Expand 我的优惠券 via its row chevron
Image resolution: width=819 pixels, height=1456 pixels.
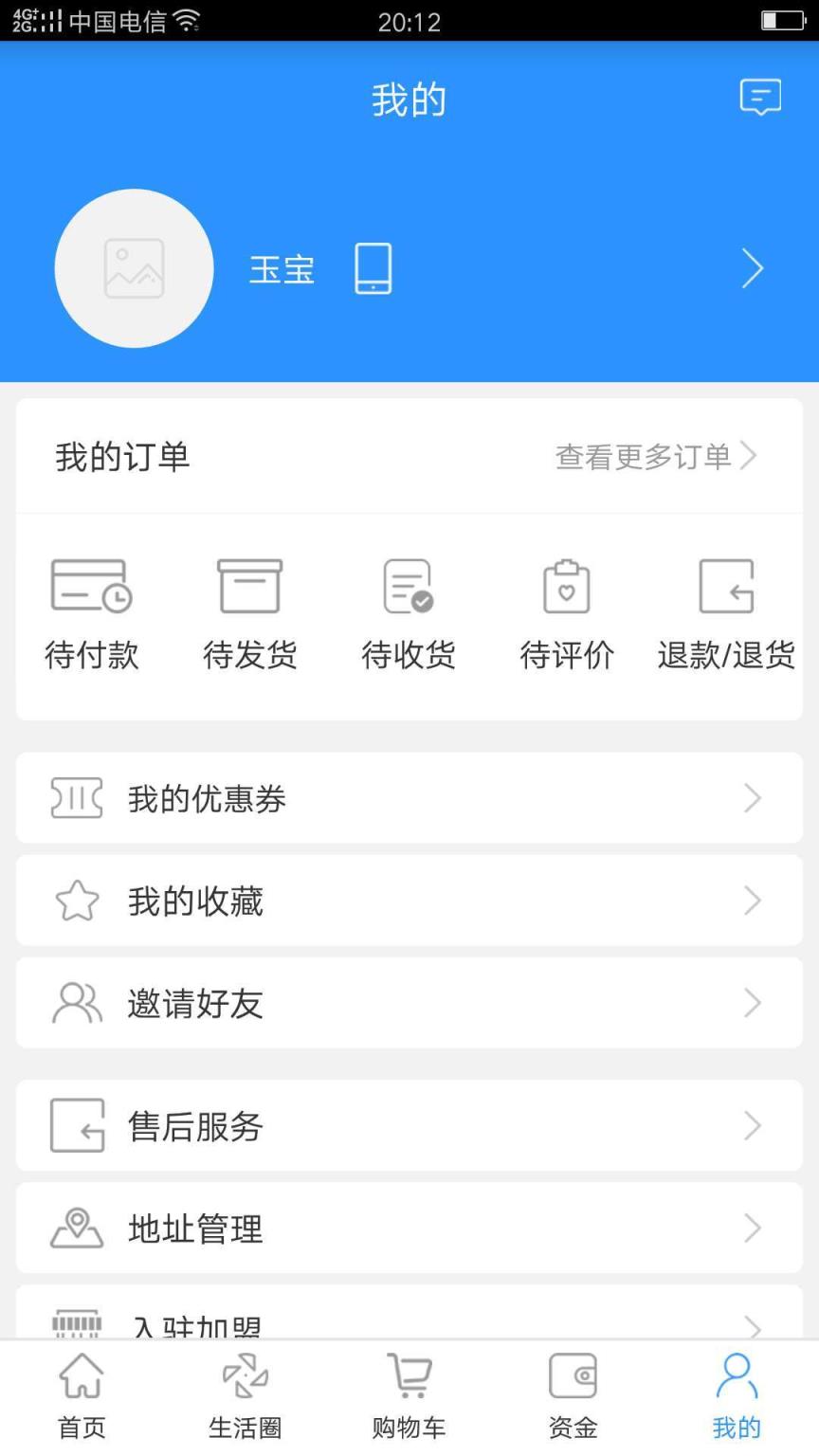click(752, 797)
